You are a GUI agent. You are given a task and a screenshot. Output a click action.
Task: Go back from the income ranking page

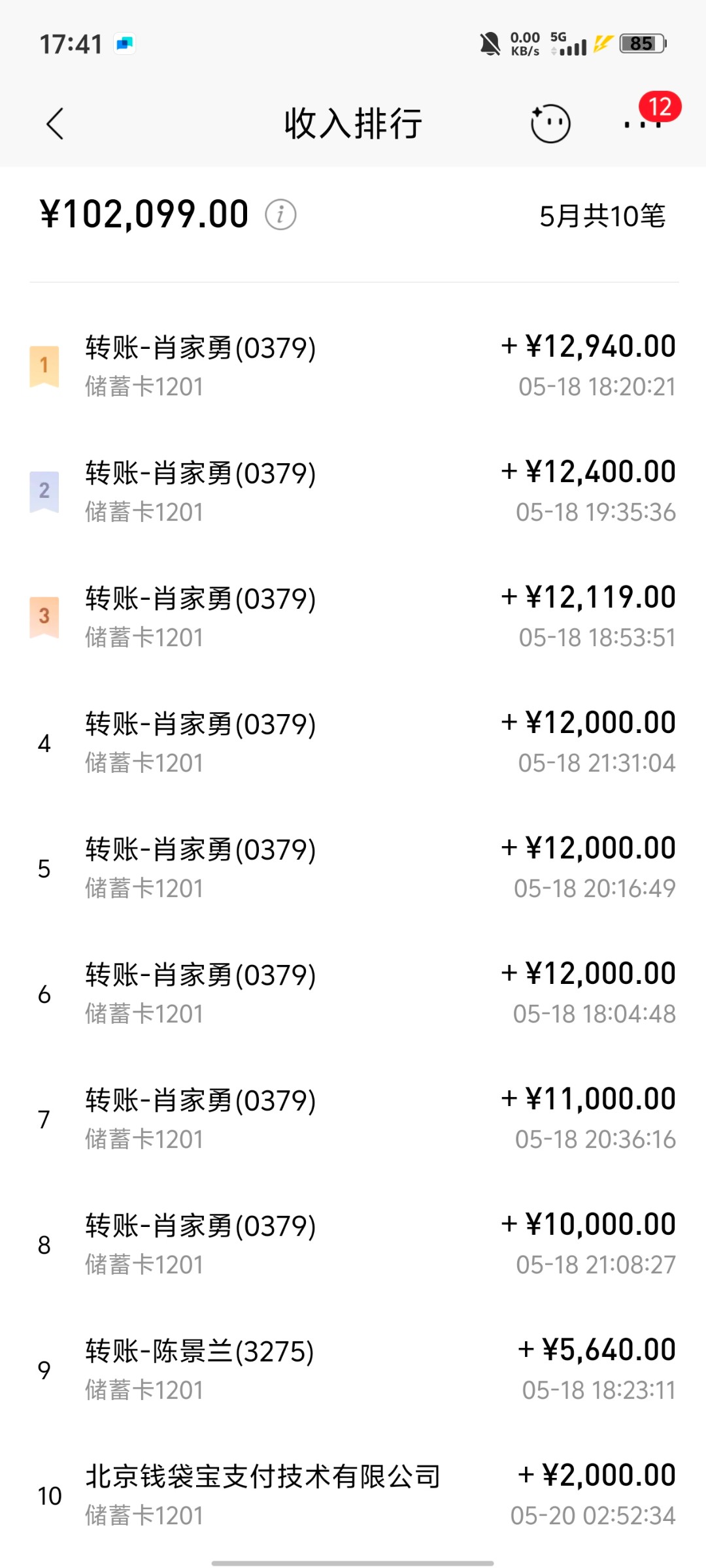pos(55,123)
